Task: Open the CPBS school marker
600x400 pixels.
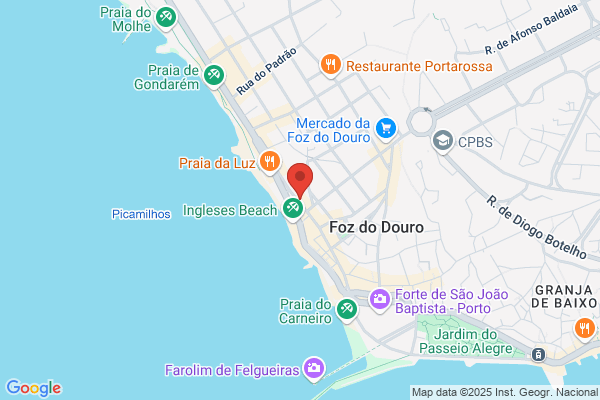Action: (443, 142)
